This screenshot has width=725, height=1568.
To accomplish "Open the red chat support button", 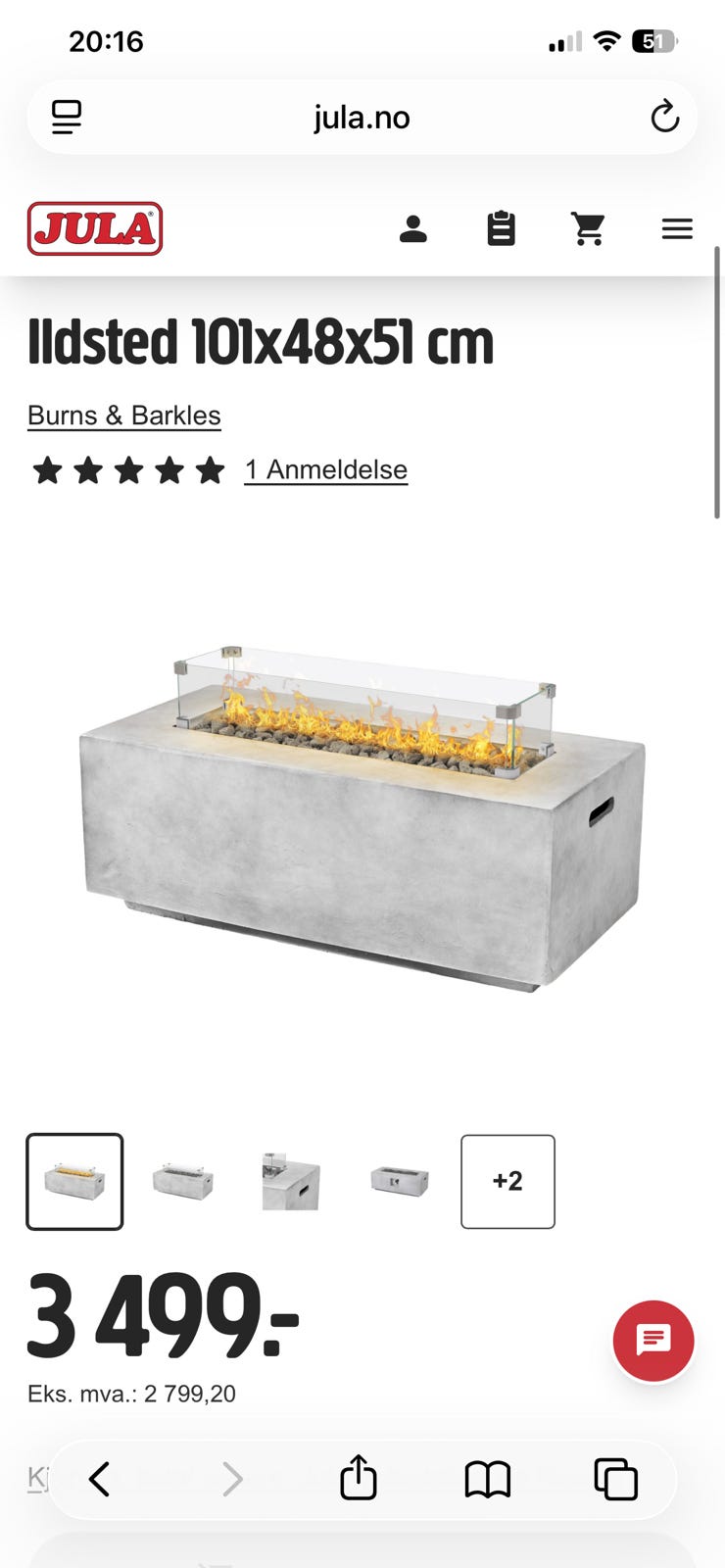I will tap(653, 1341).
